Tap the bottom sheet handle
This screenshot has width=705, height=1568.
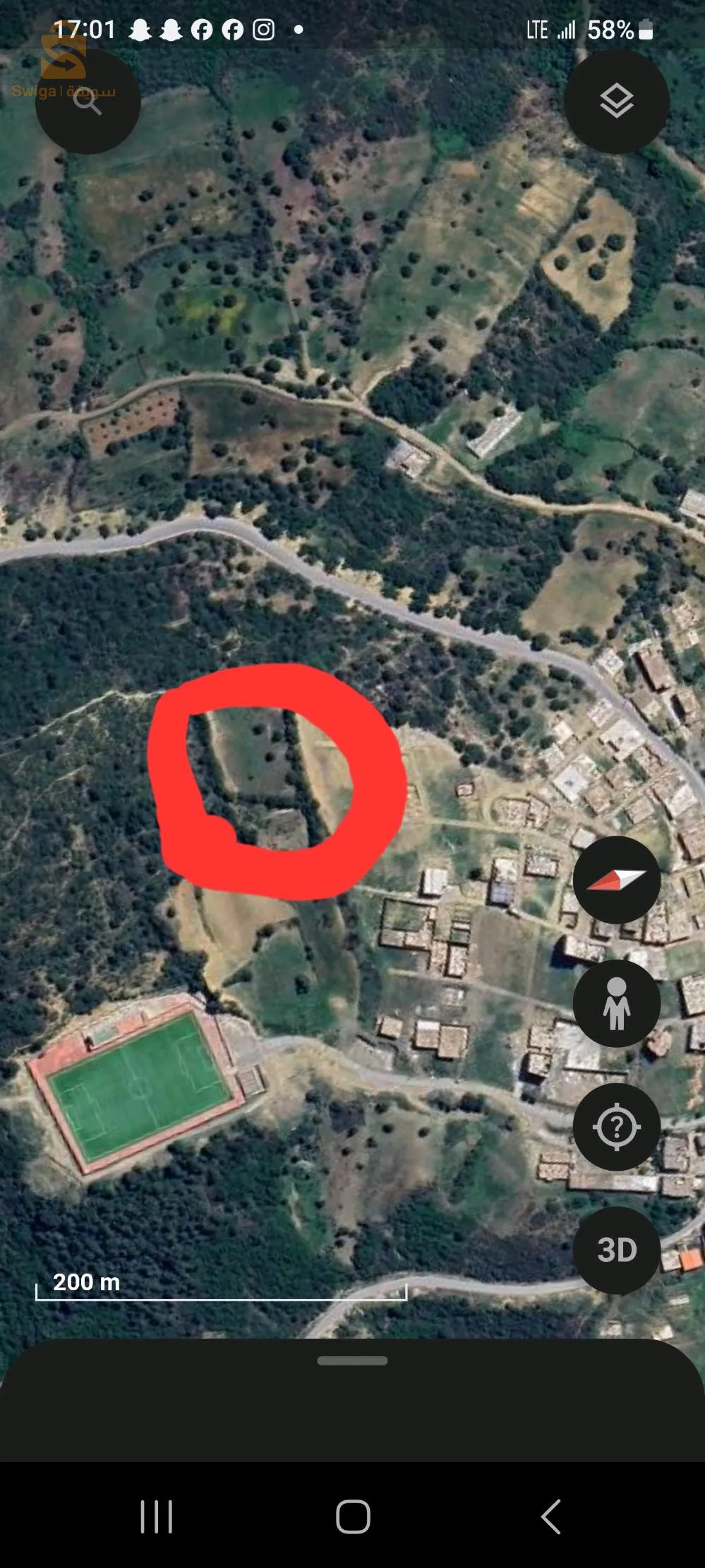coord(352,1361)
